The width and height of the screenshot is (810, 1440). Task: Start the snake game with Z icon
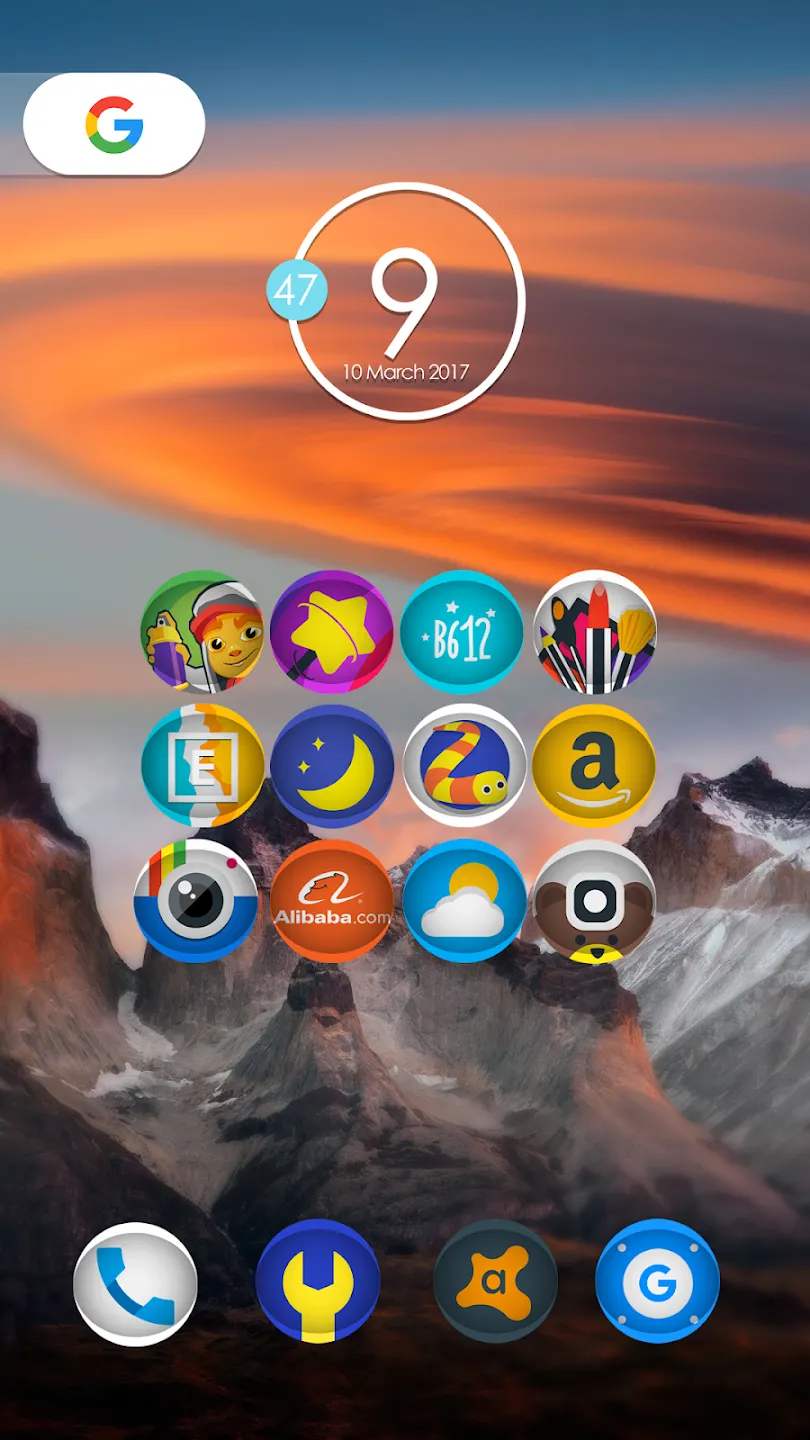(x=465, y=766)
